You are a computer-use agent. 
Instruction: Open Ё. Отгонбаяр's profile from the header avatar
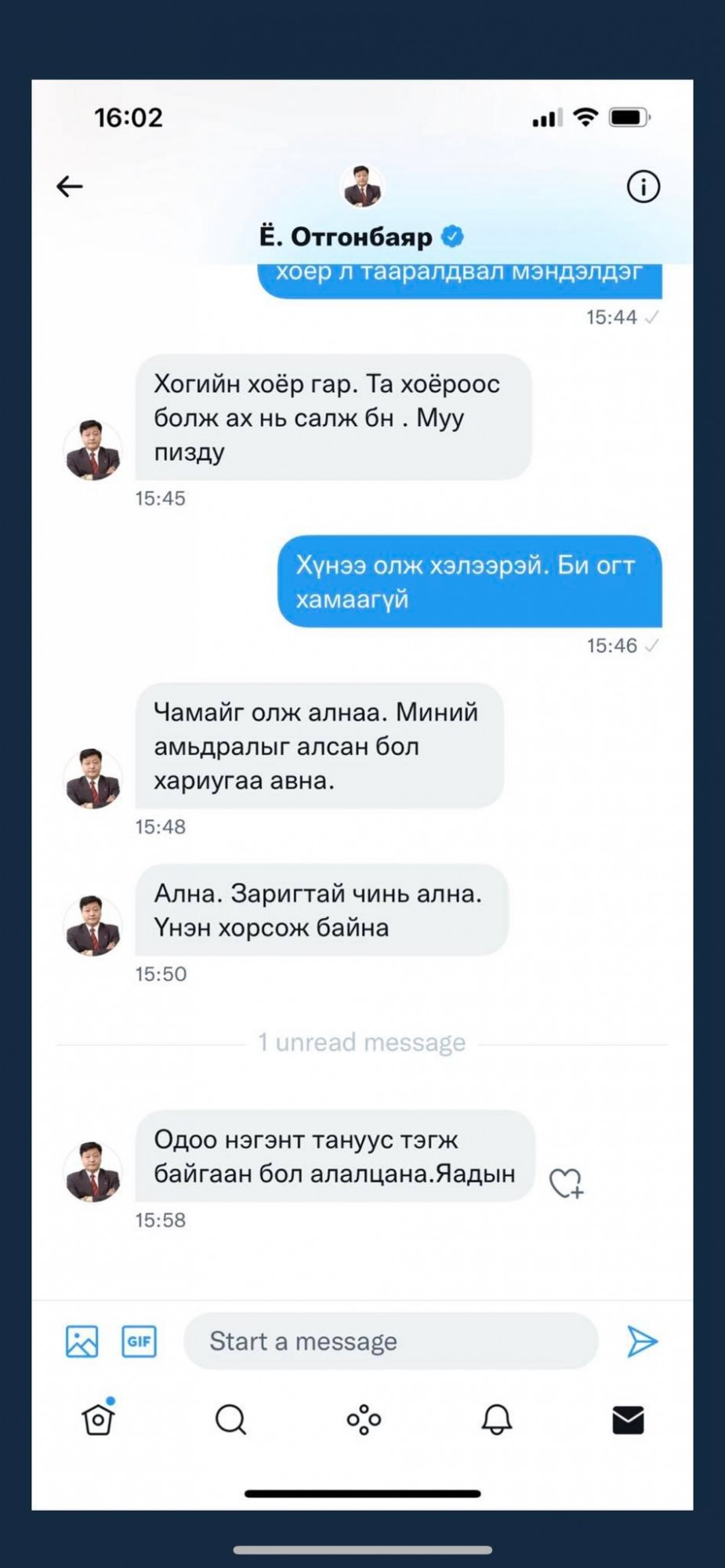pos(361,187)
